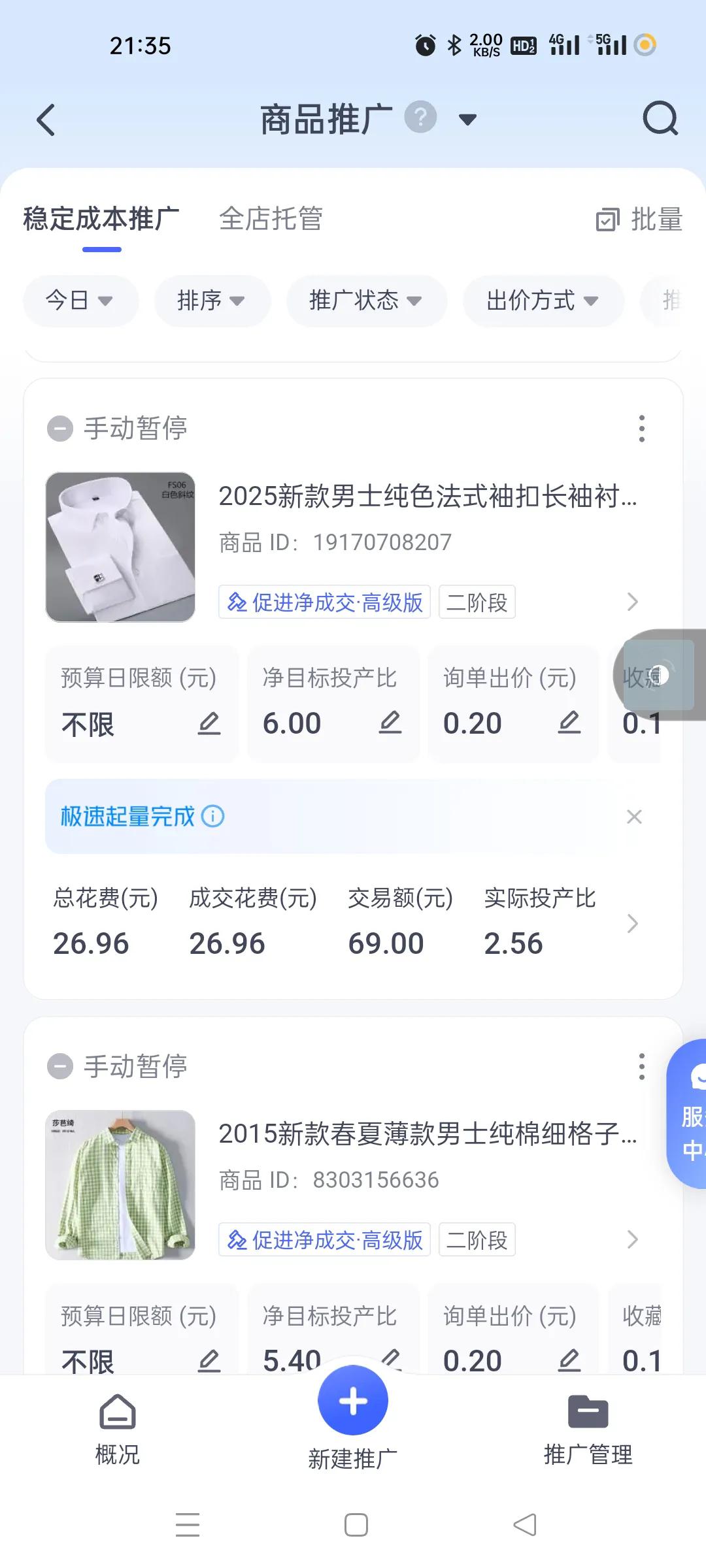Choose a 出价方式 filter
This screenshot has width=706, height=1568.
click(x=543, y=301)
